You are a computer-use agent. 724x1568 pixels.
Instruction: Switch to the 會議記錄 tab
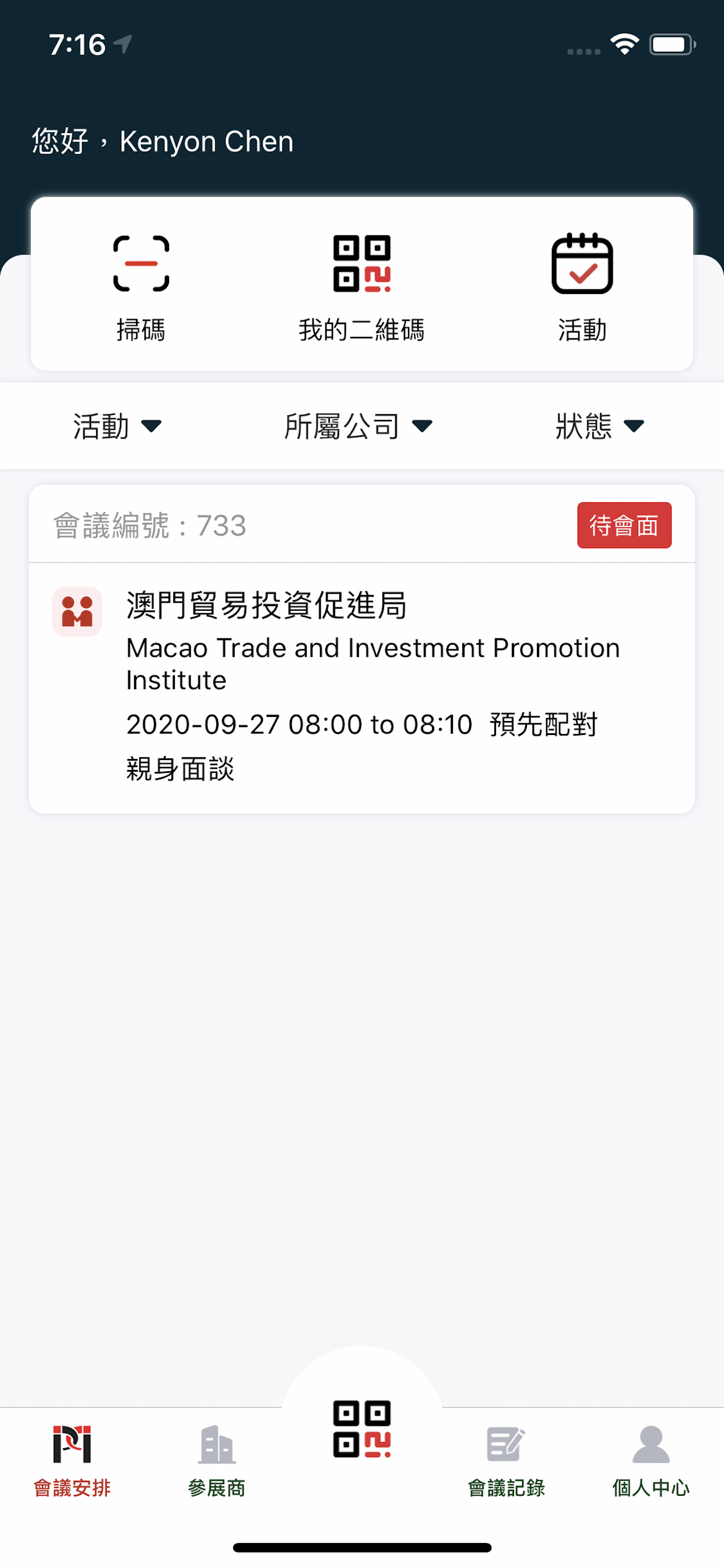506,1461
